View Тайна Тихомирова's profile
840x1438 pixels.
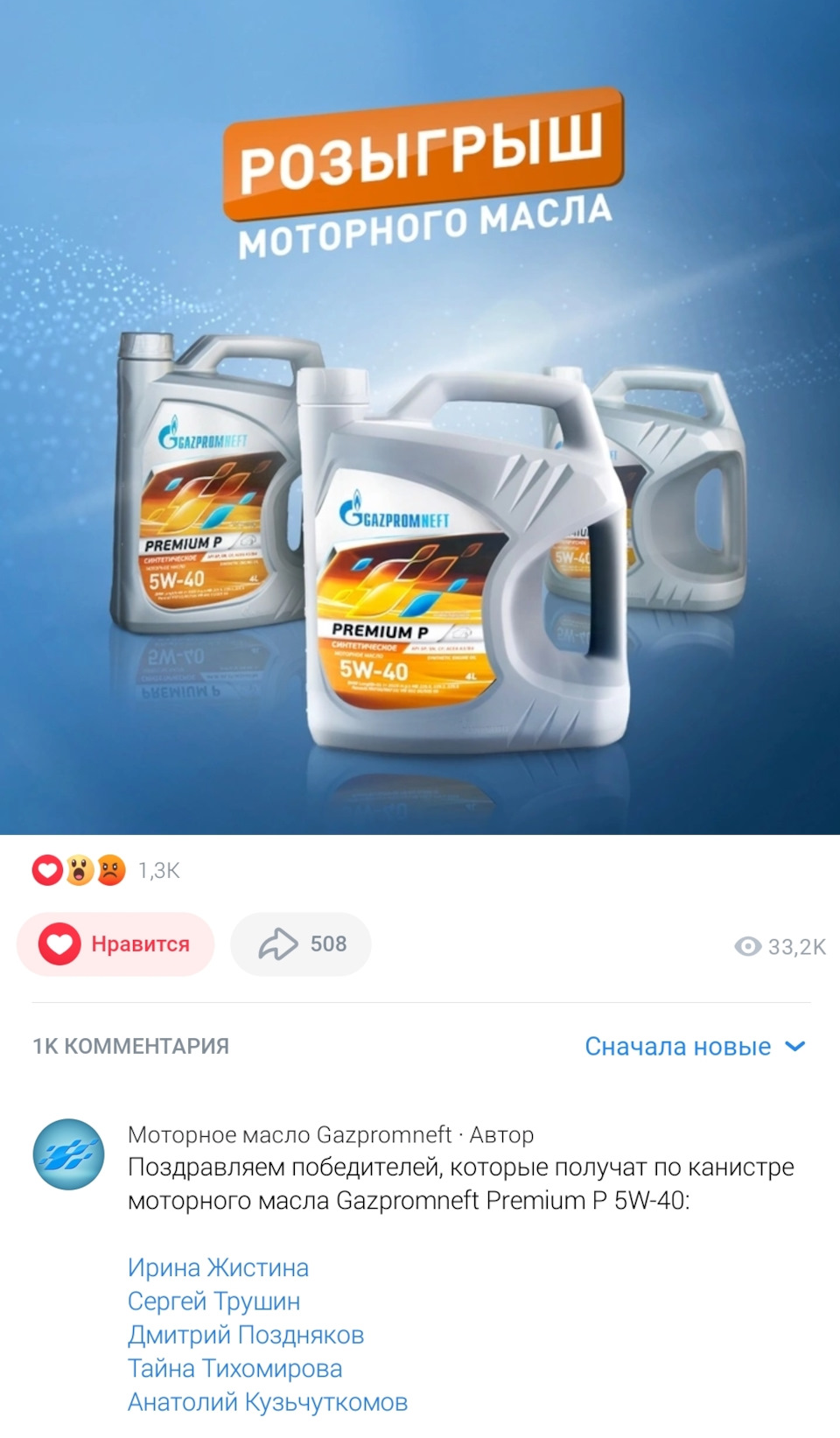click(234, 1369)
